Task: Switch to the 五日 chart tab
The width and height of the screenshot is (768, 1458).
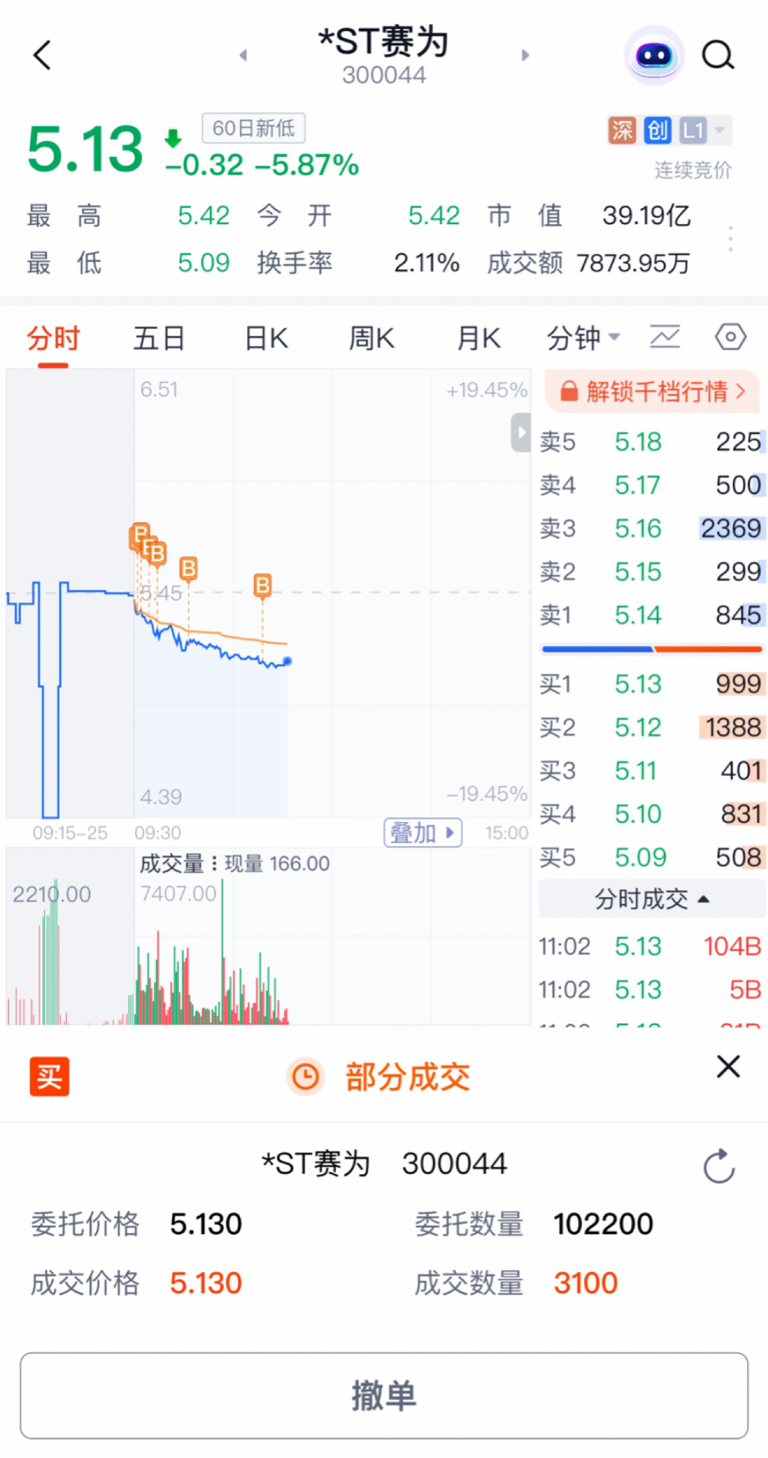Action: pos(159,338)
